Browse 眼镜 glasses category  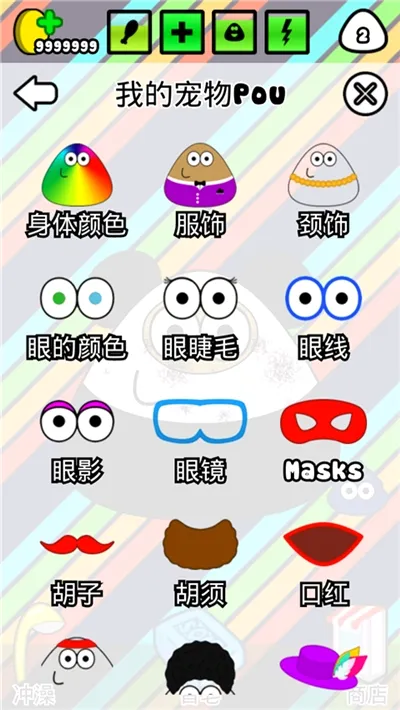[200, 441]
